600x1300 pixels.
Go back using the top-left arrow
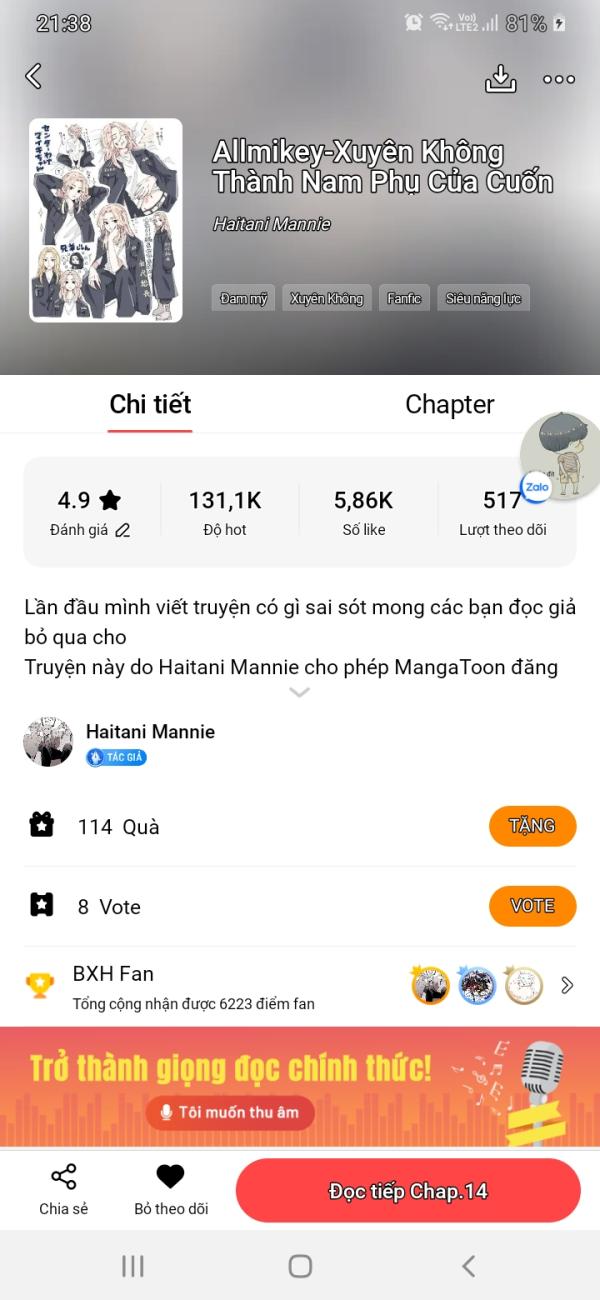[34, 77]
